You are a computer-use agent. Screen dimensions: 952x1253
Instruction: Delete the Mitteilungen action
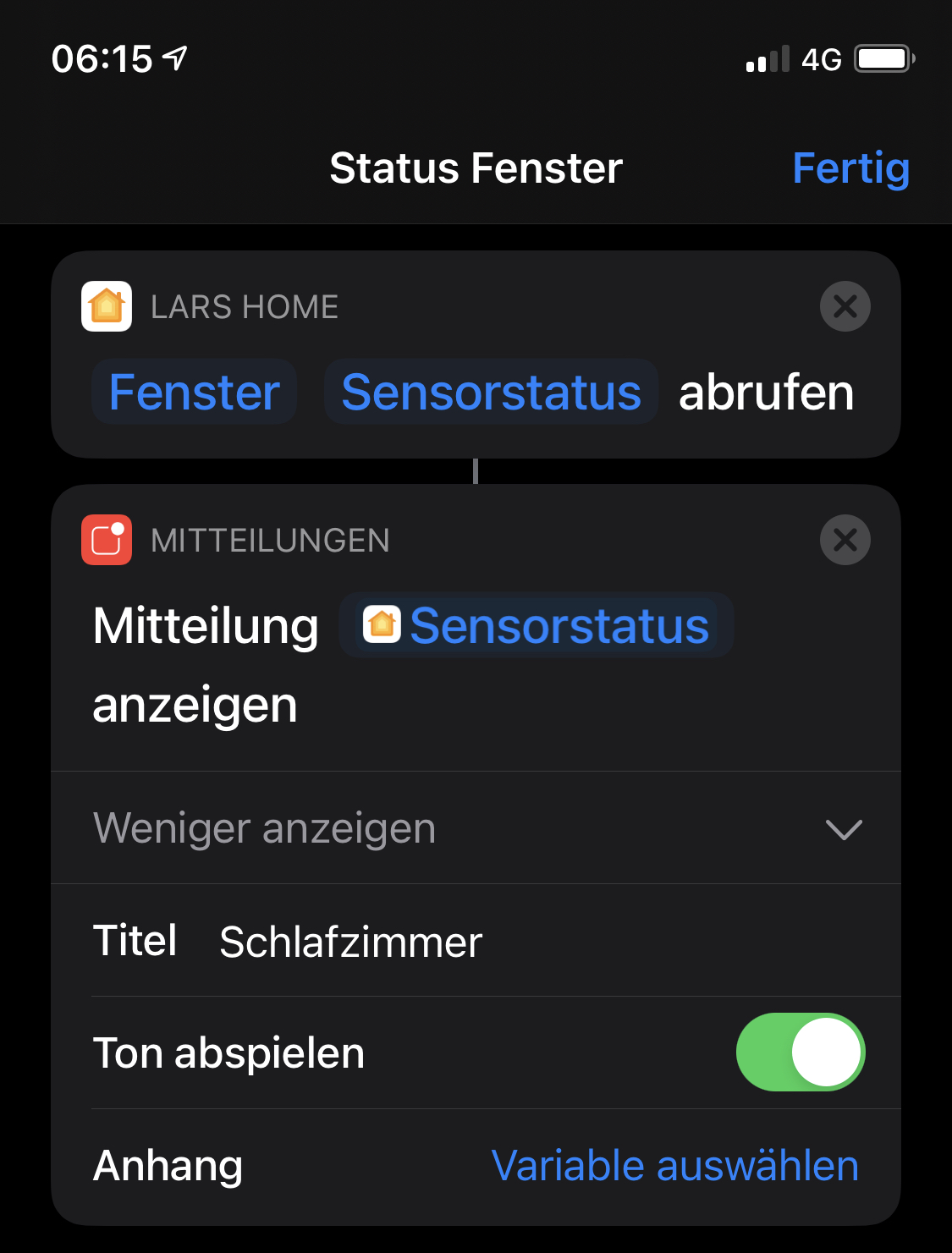pos(845,540)
